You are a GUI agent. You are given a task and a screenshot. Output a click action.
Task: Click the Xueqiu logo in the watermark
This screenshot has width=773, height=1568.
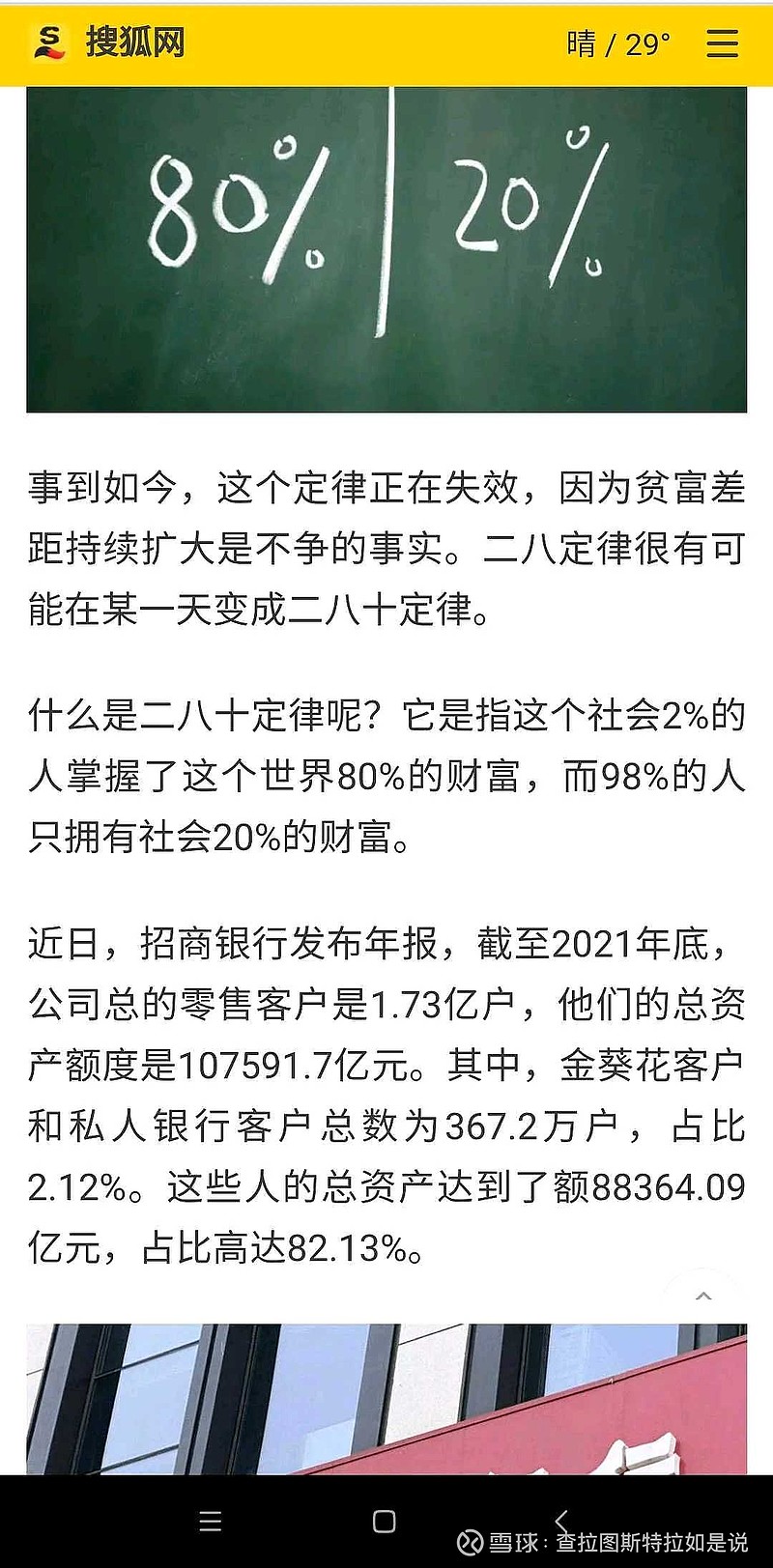[472, 1543]
